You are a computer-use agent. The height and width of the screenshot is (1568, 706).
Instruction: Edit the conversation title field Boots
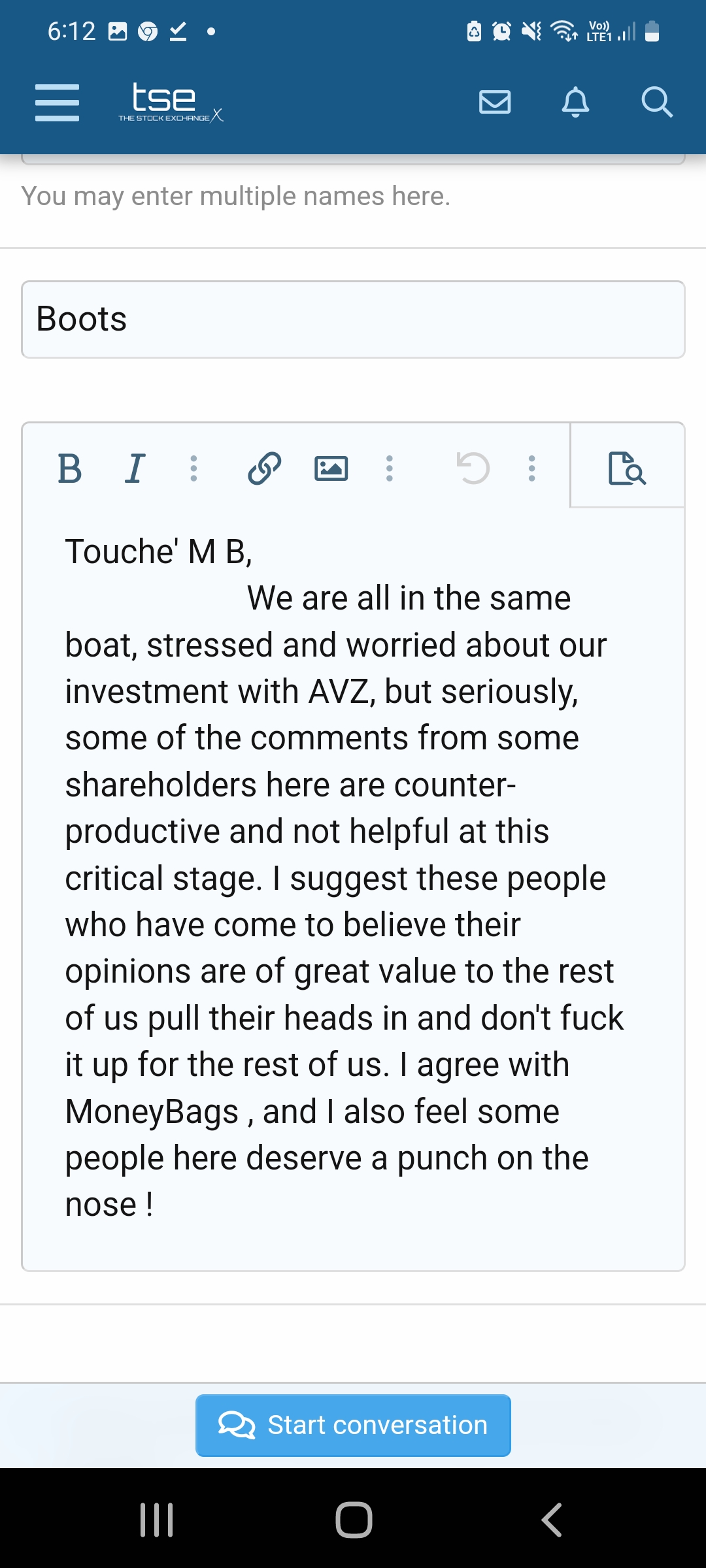tap(353, 319)
